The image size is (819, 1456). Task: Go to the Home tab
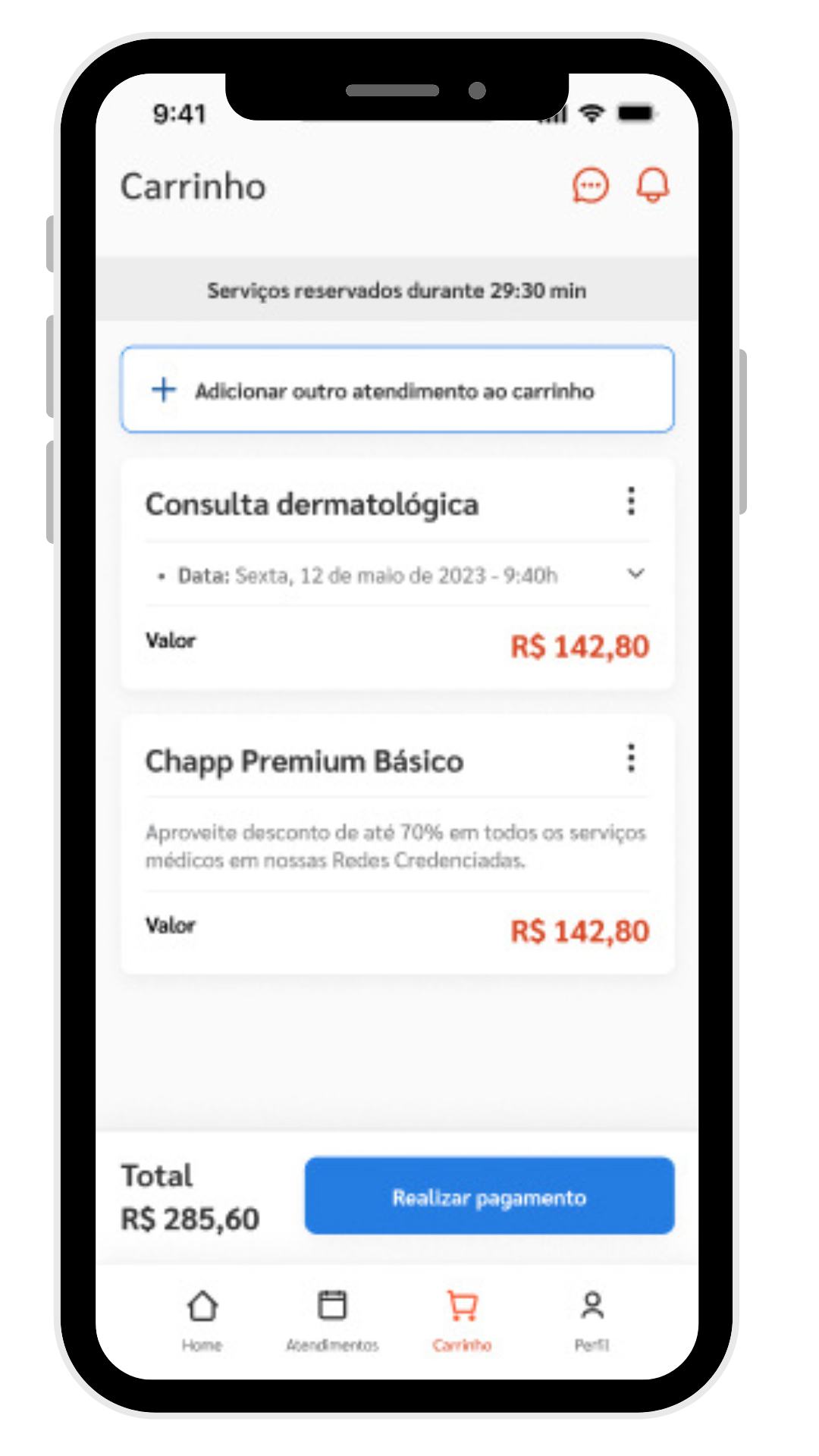[202, 1319]
